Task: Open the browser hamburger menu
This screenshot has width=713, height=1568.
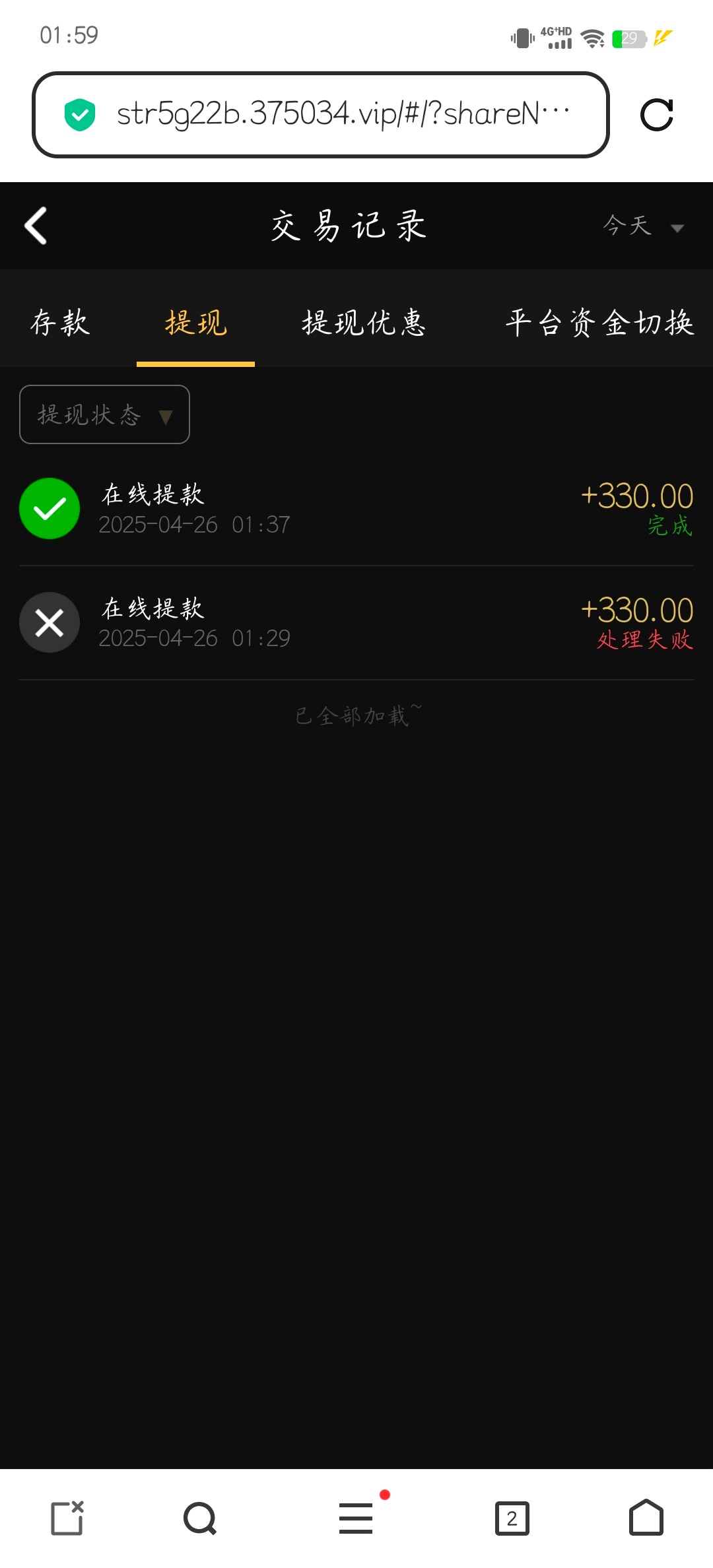Action: coord(356,1518)
